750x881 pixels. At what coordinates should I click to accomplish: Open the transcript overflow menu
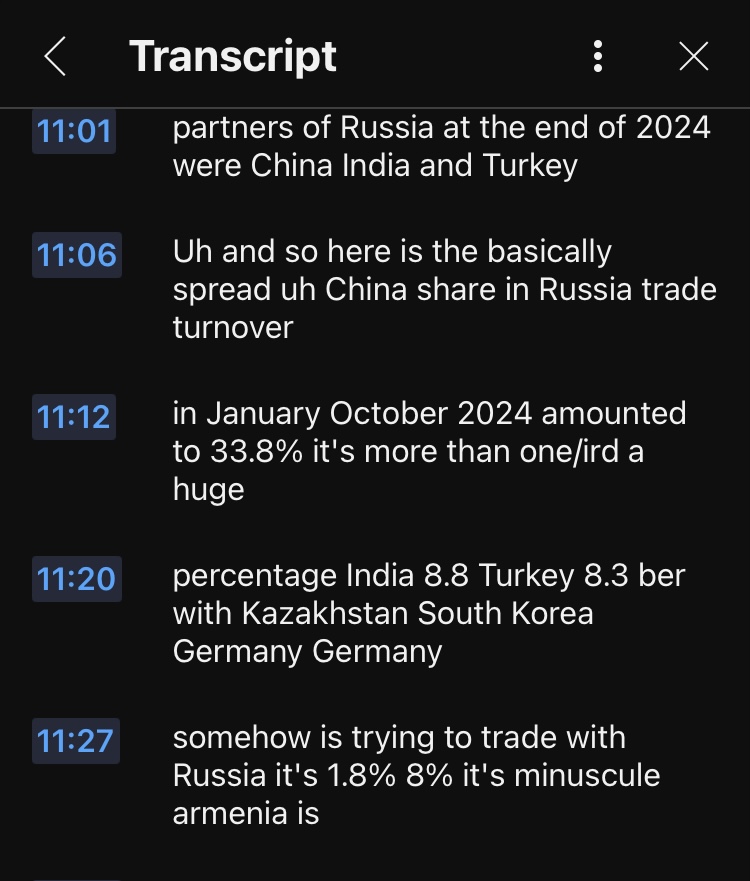coord(597,57)
